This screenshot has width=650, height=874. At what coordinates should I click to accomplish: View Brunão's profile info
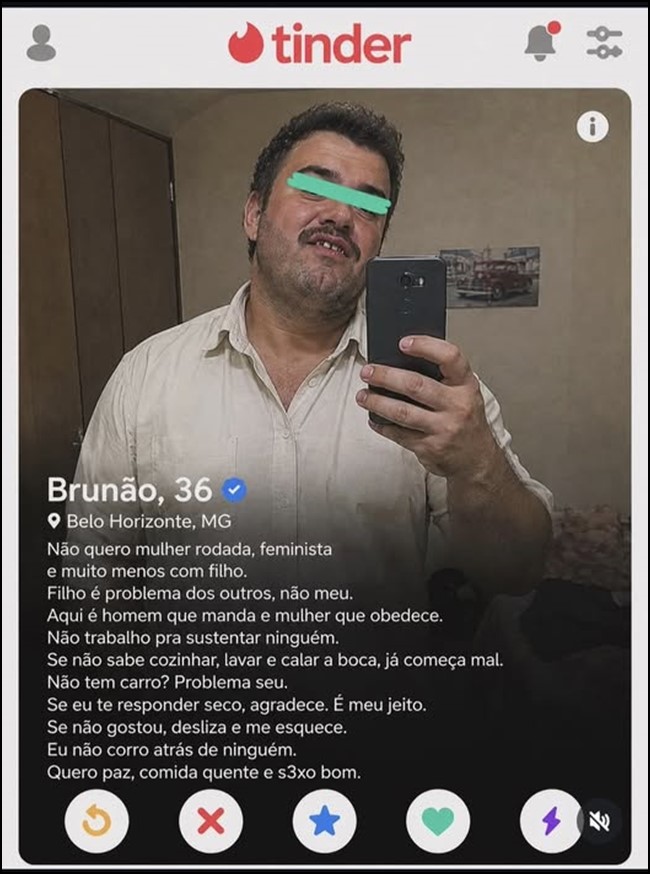(592, 127)
